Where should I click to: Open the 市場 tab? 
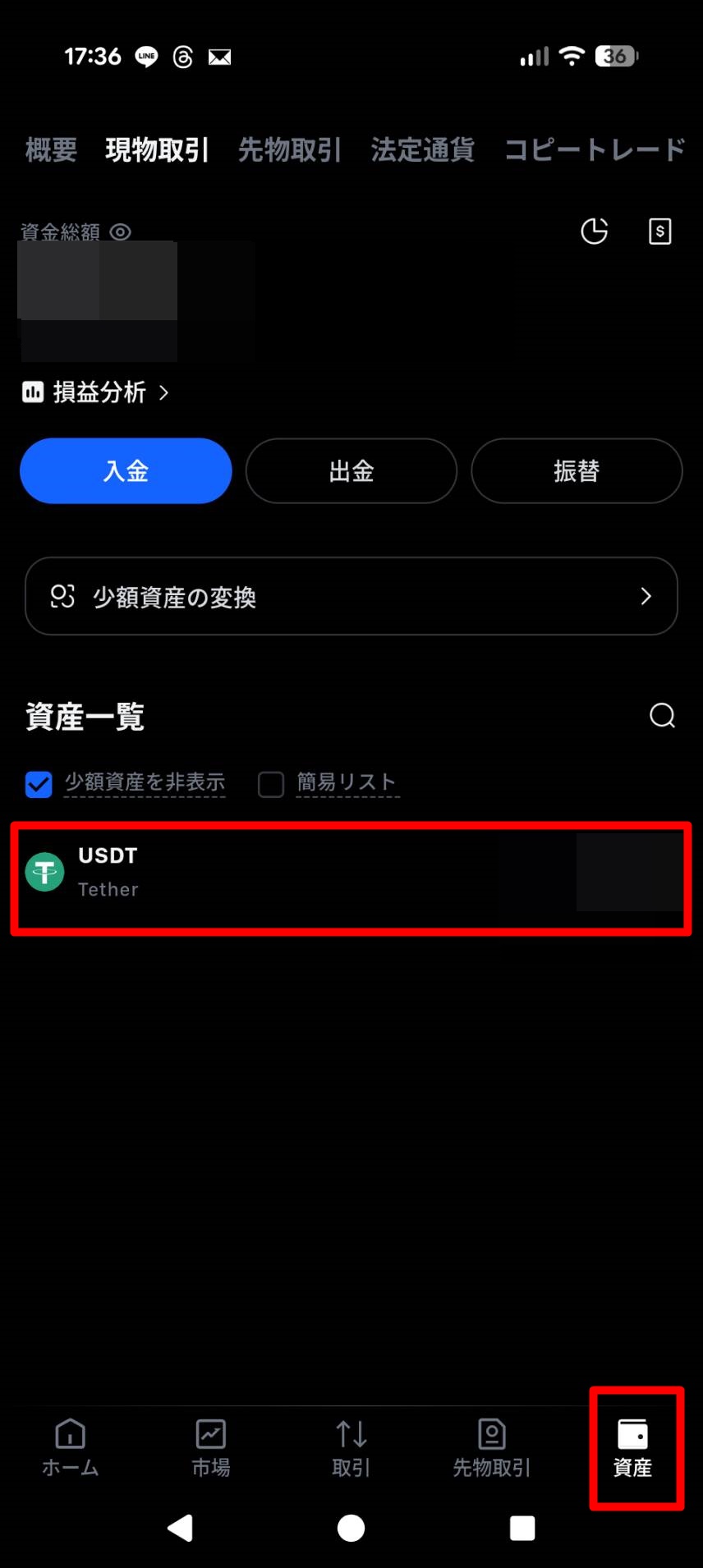[211, 1448]
